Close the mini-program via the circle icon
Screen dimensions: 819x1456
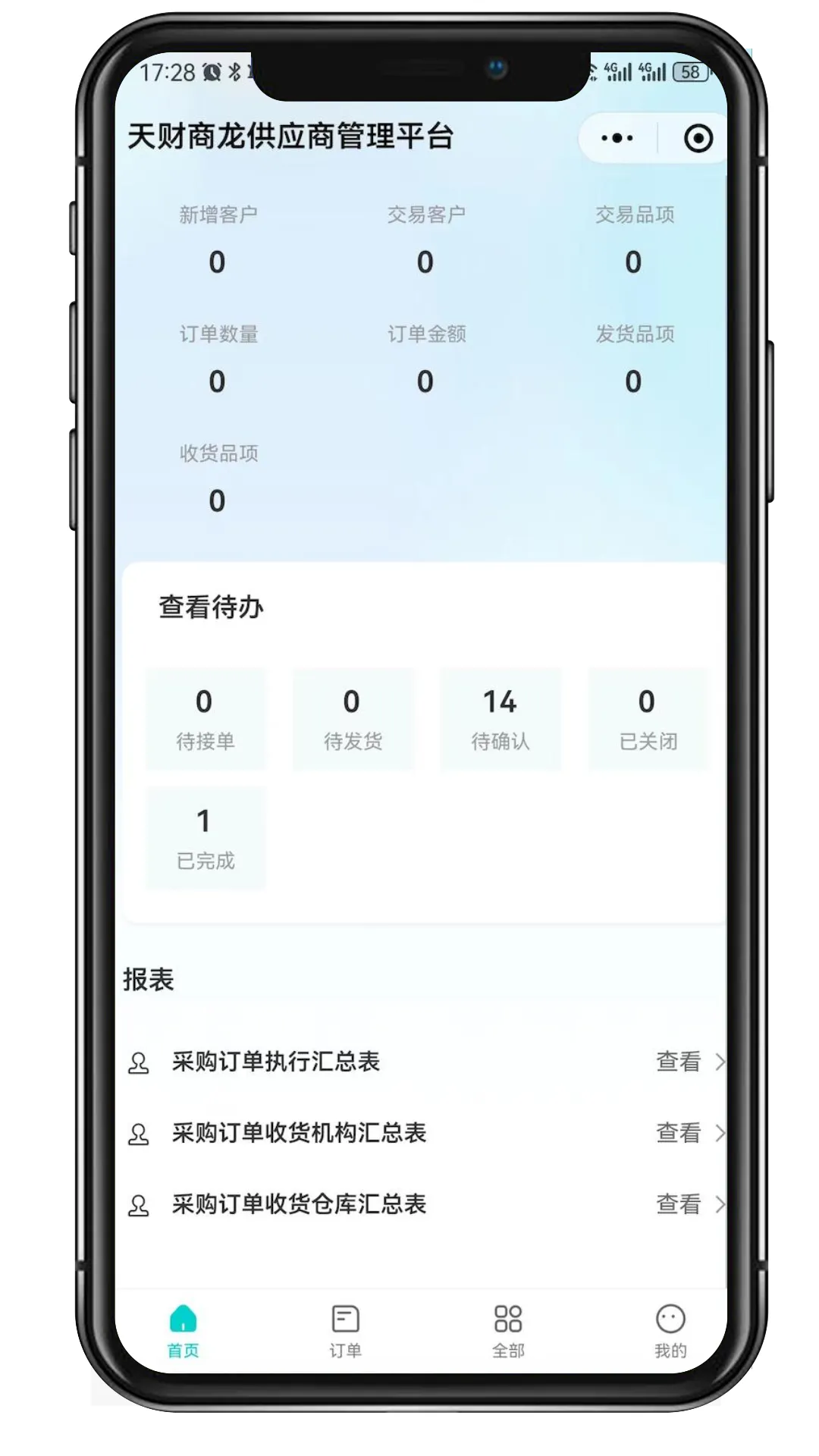698,138
